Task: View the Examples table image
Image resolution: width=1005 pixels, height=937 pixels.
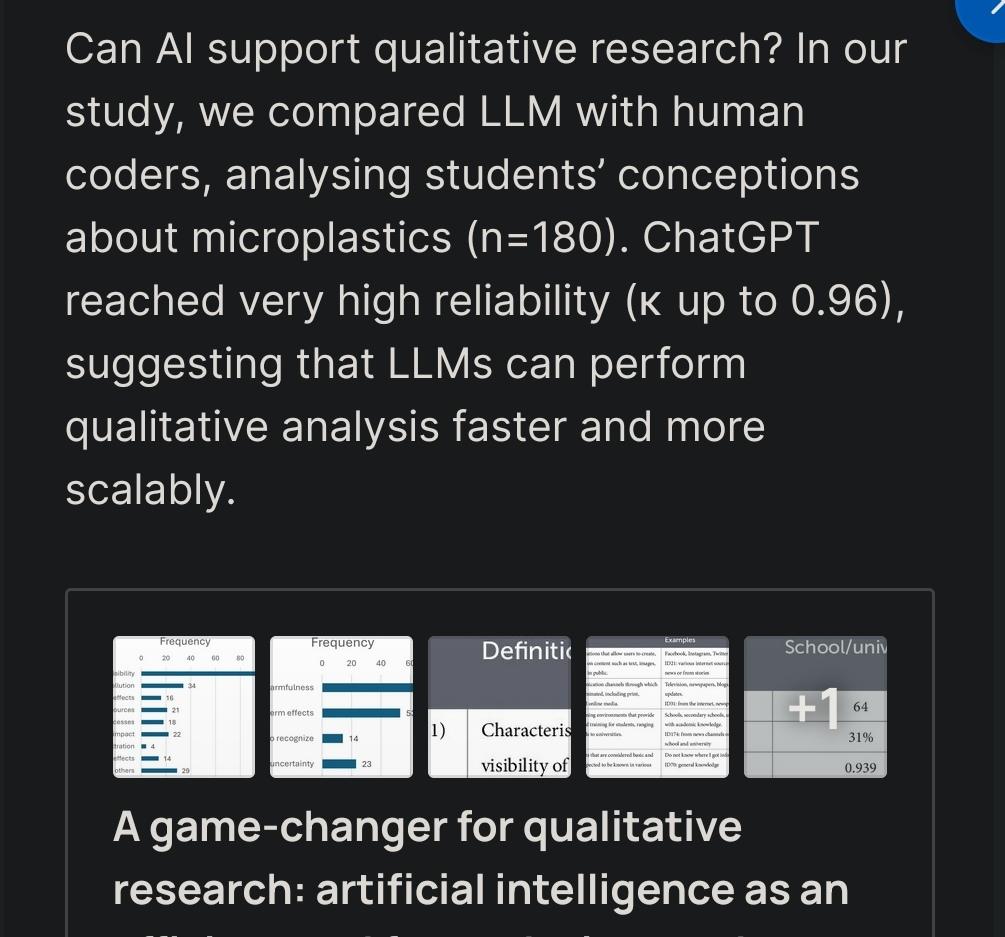Action: (657, 707)
